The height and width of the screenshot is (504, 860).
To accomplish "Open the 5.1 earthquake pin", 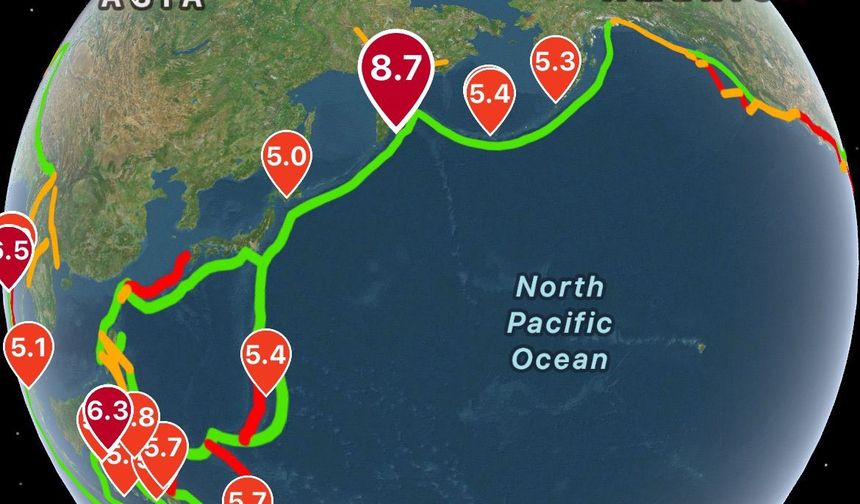I will (x=28, y=350).
